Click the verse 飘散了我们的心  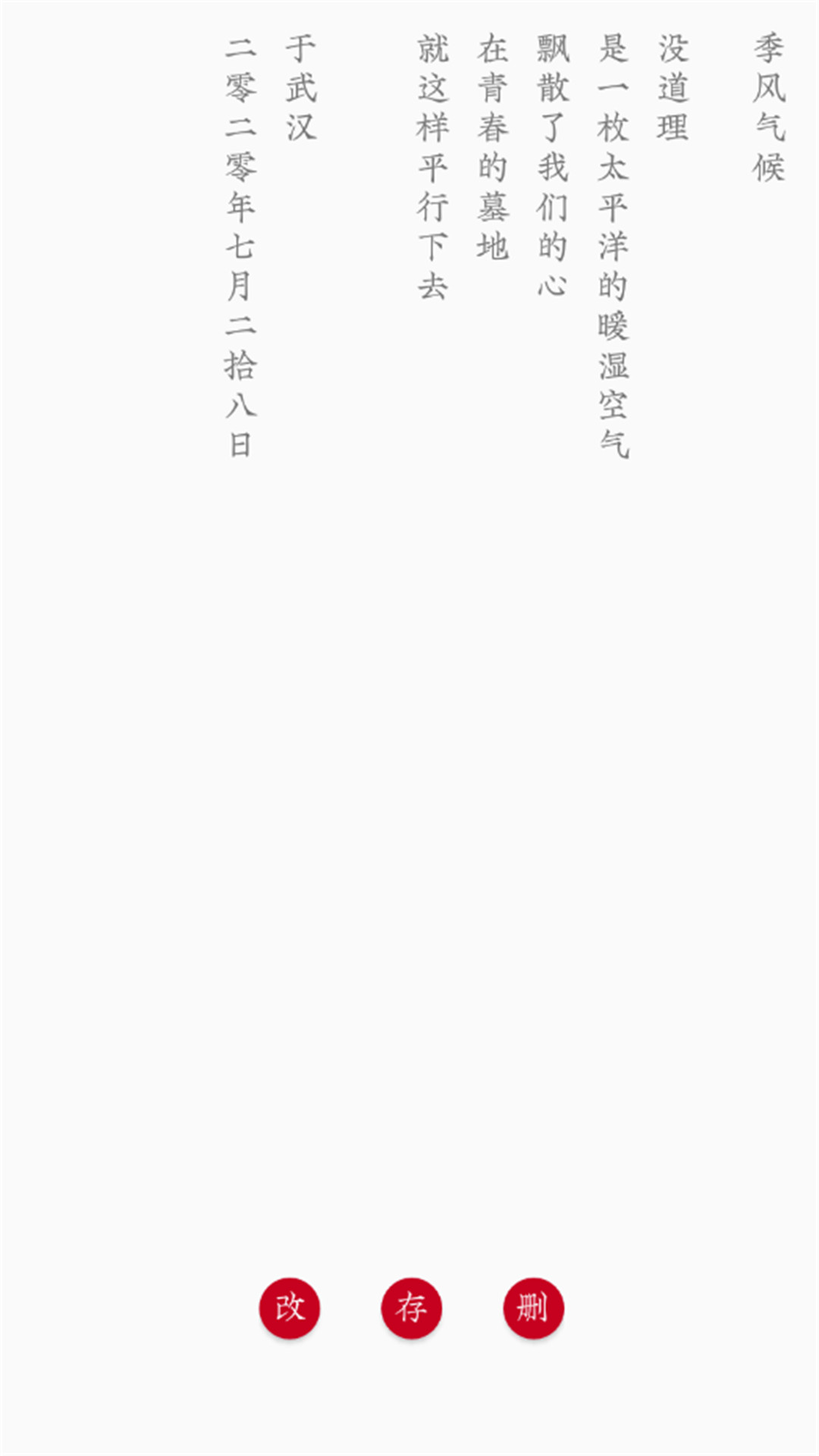pos(551,167)
